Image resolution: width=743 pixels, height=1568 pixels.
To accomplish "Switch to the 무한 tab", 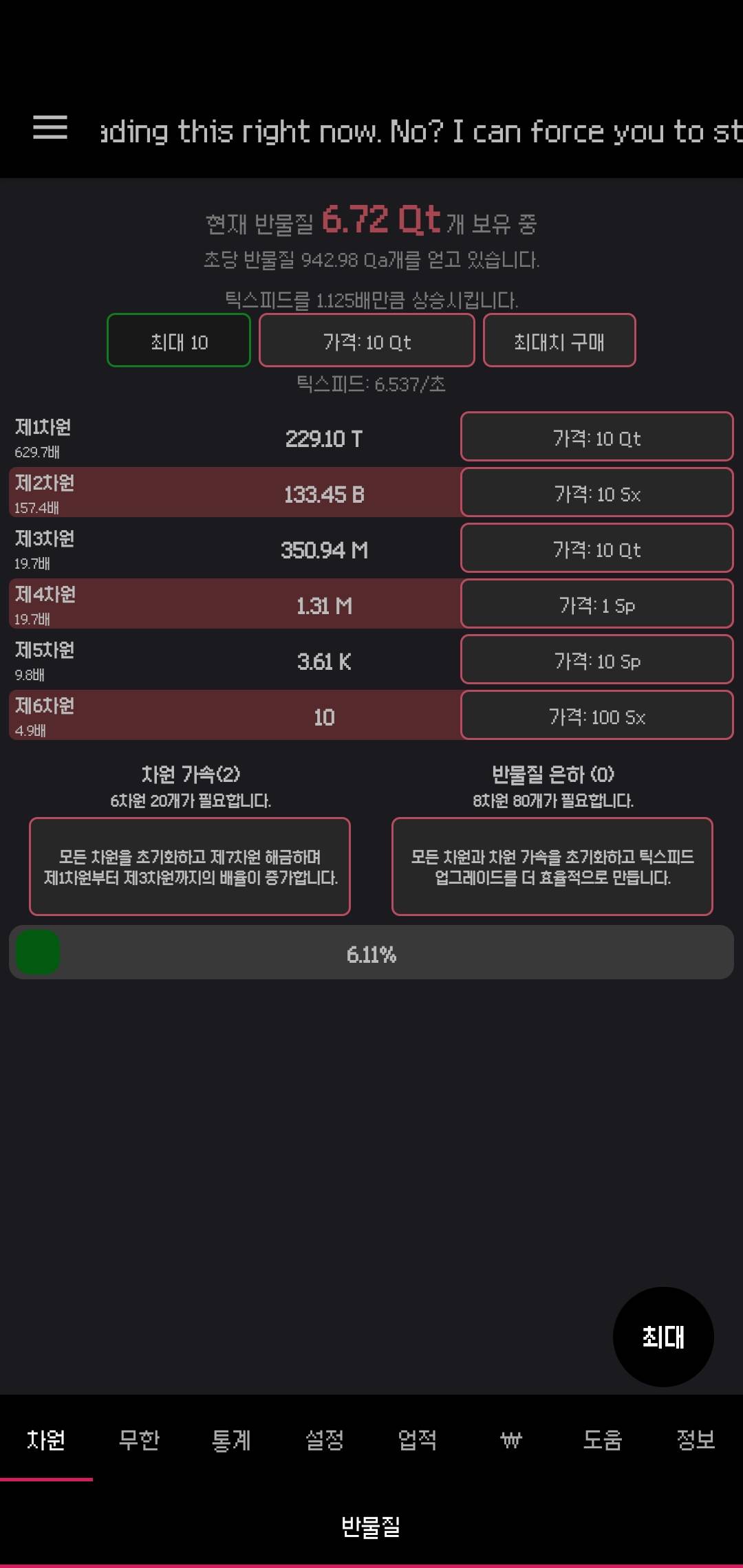I will pos(139,1439).
